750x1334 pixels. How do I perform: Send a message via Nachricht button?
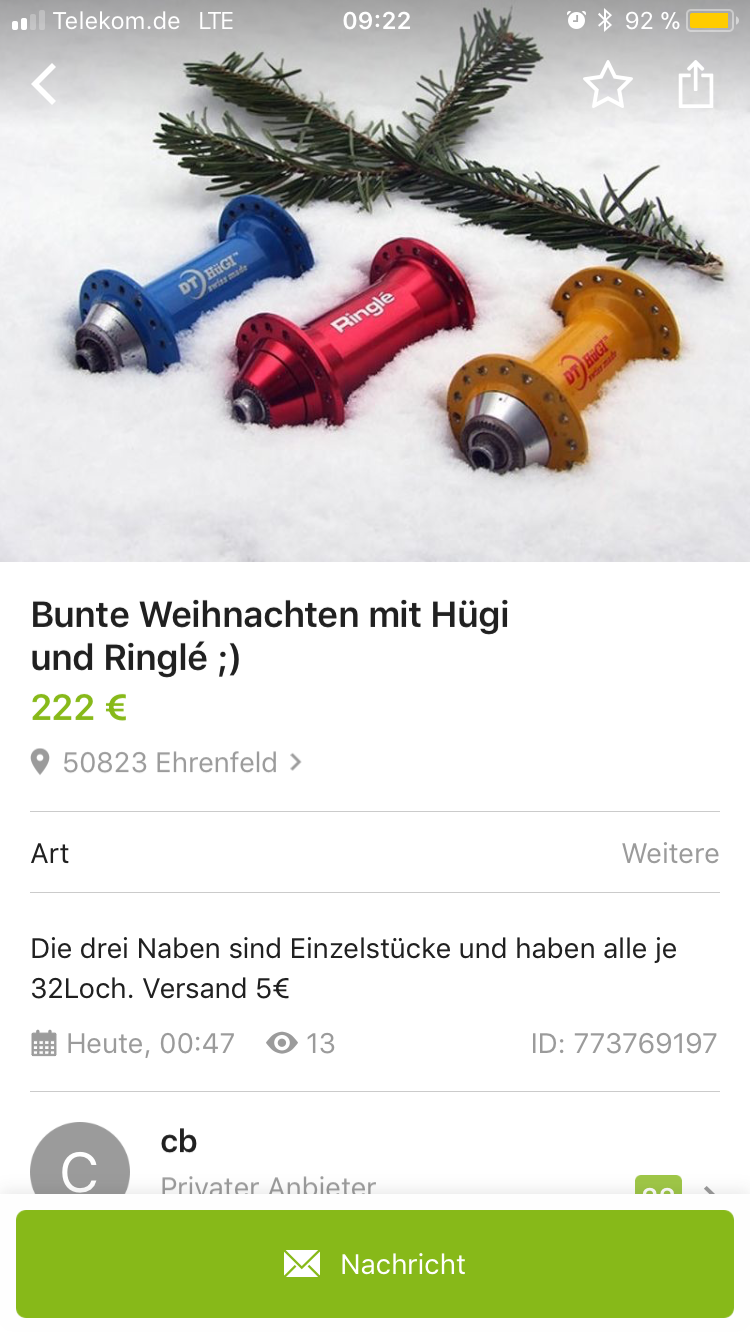pos(375,1264)
